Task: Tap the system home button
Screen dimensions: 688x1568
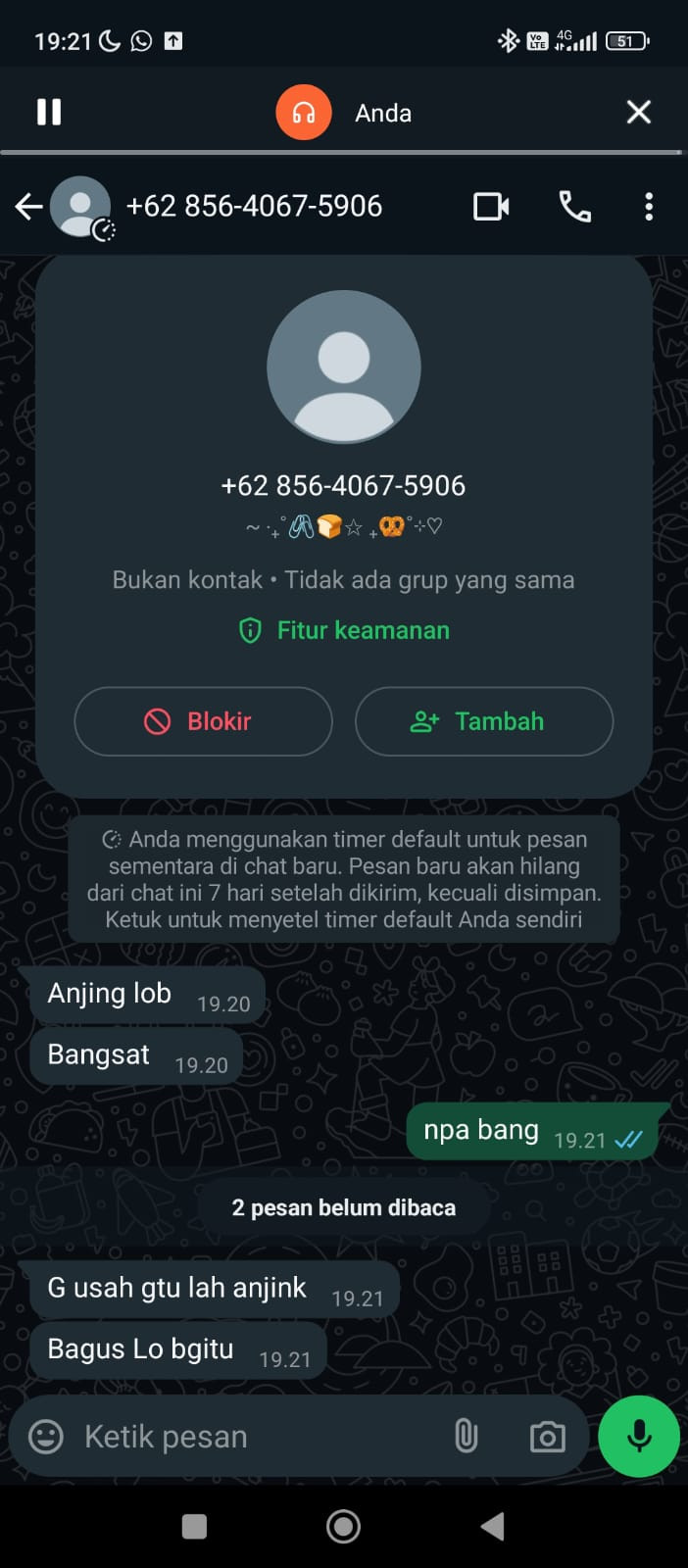Action: click(343, 1526)
